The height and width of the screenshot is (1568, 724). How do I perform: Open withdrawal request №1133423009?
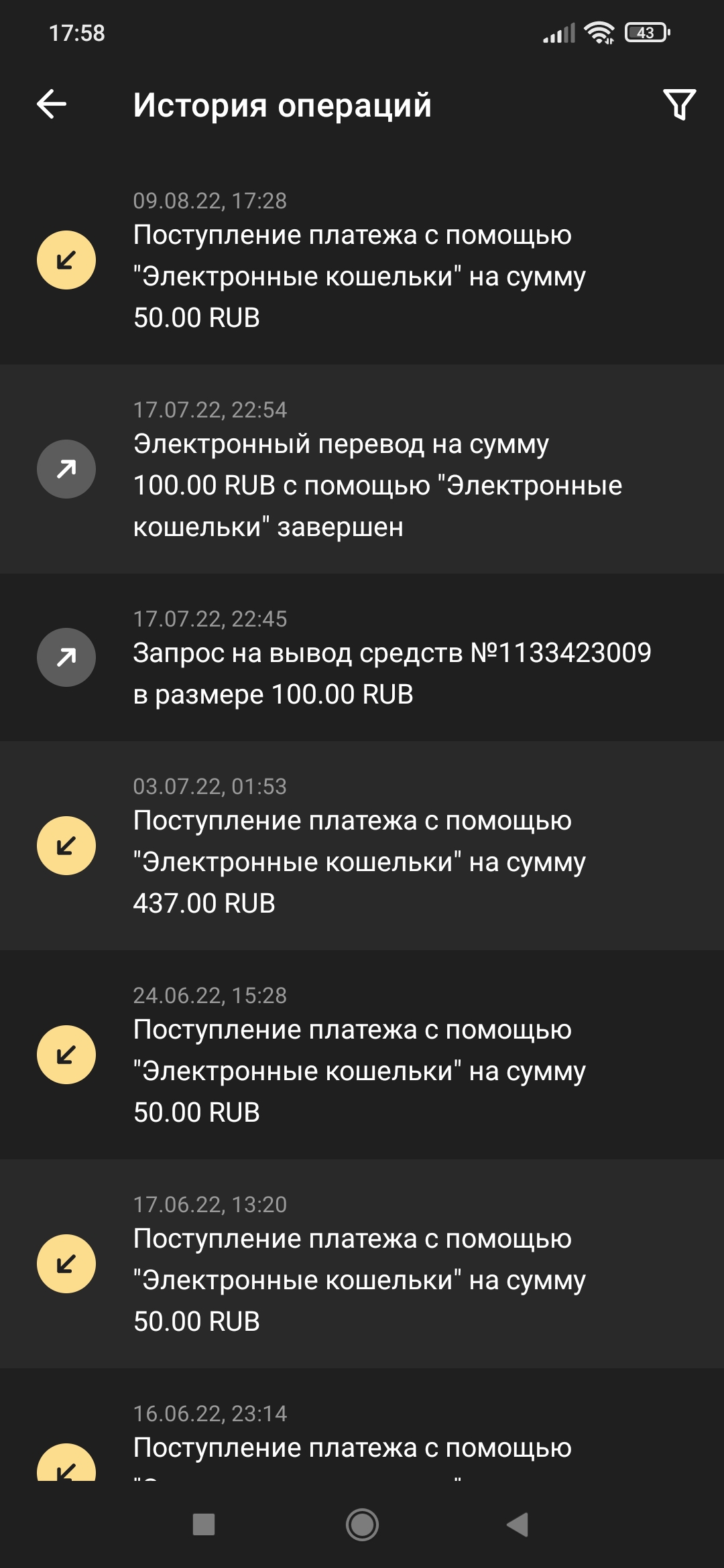click(x=362, y=658)
